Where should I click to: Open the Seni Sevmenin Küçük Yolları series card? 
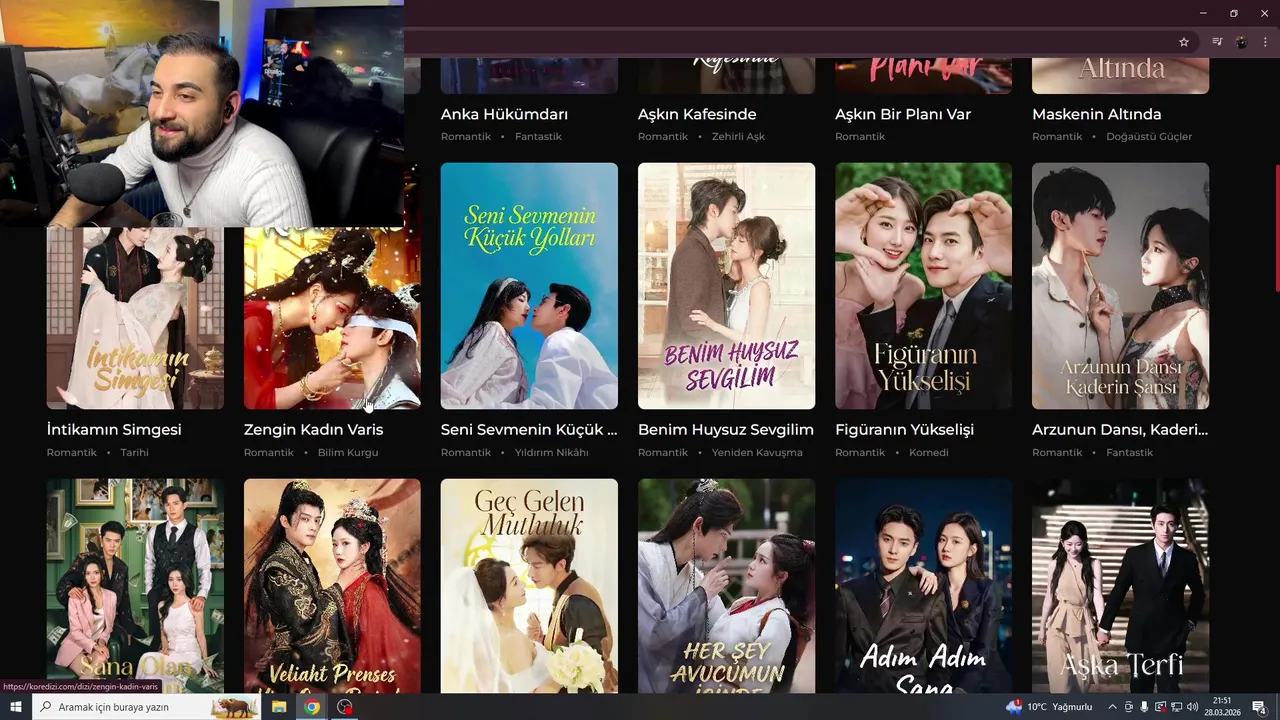pyautogui.click(x=529, y=286)
